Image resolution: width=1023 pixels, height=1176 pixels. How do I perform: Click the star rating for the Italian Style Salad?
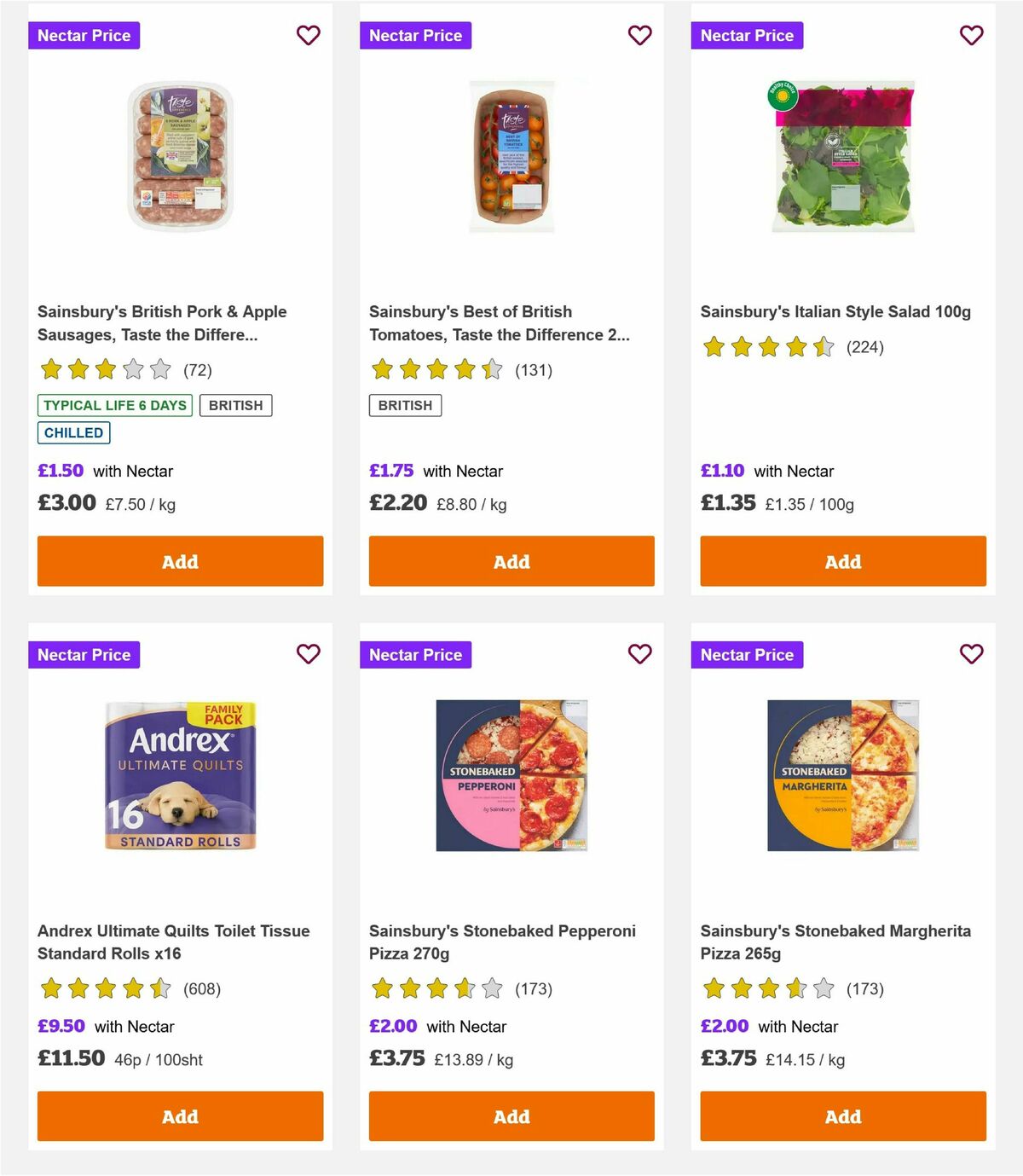coord(766,347)
